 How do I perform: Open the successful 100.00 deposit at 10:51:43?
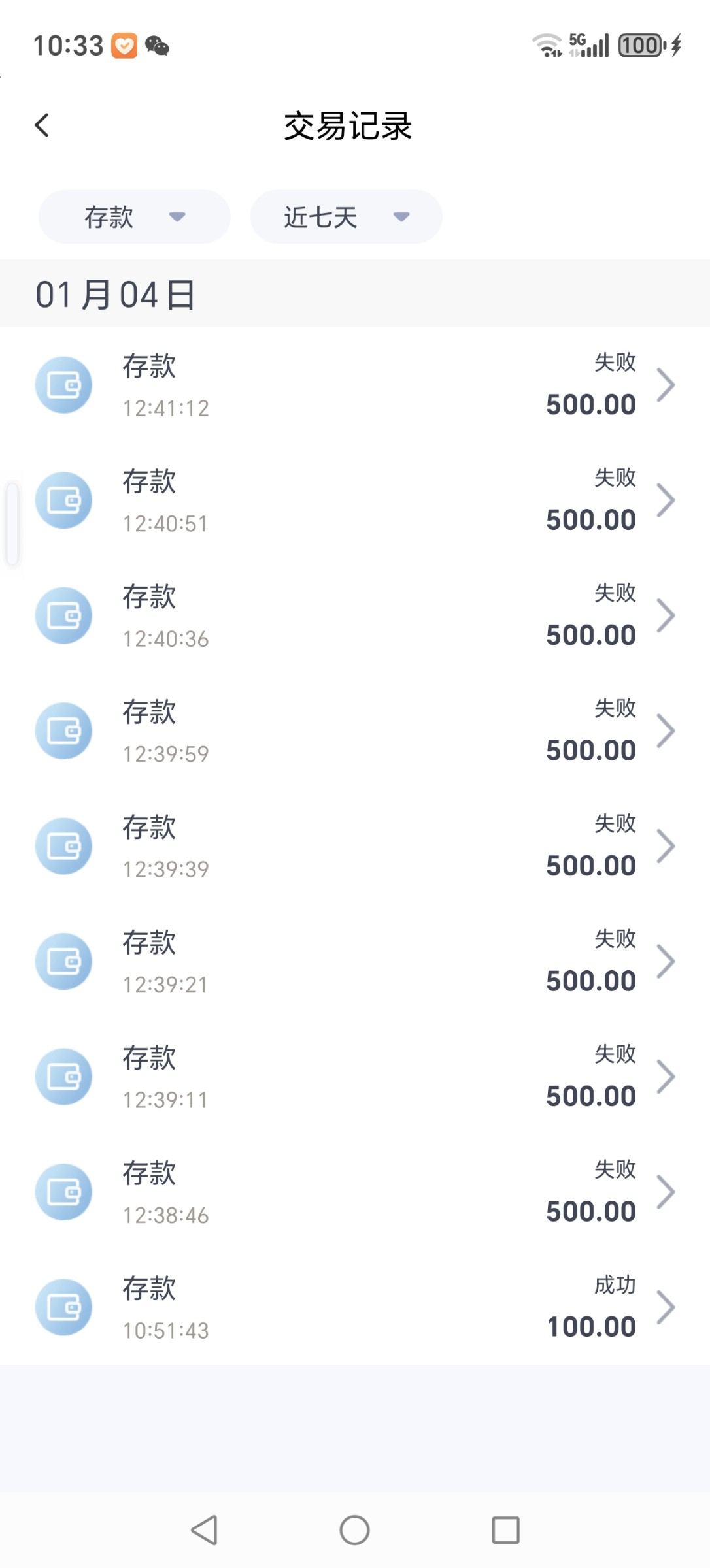coord(355,1307)
